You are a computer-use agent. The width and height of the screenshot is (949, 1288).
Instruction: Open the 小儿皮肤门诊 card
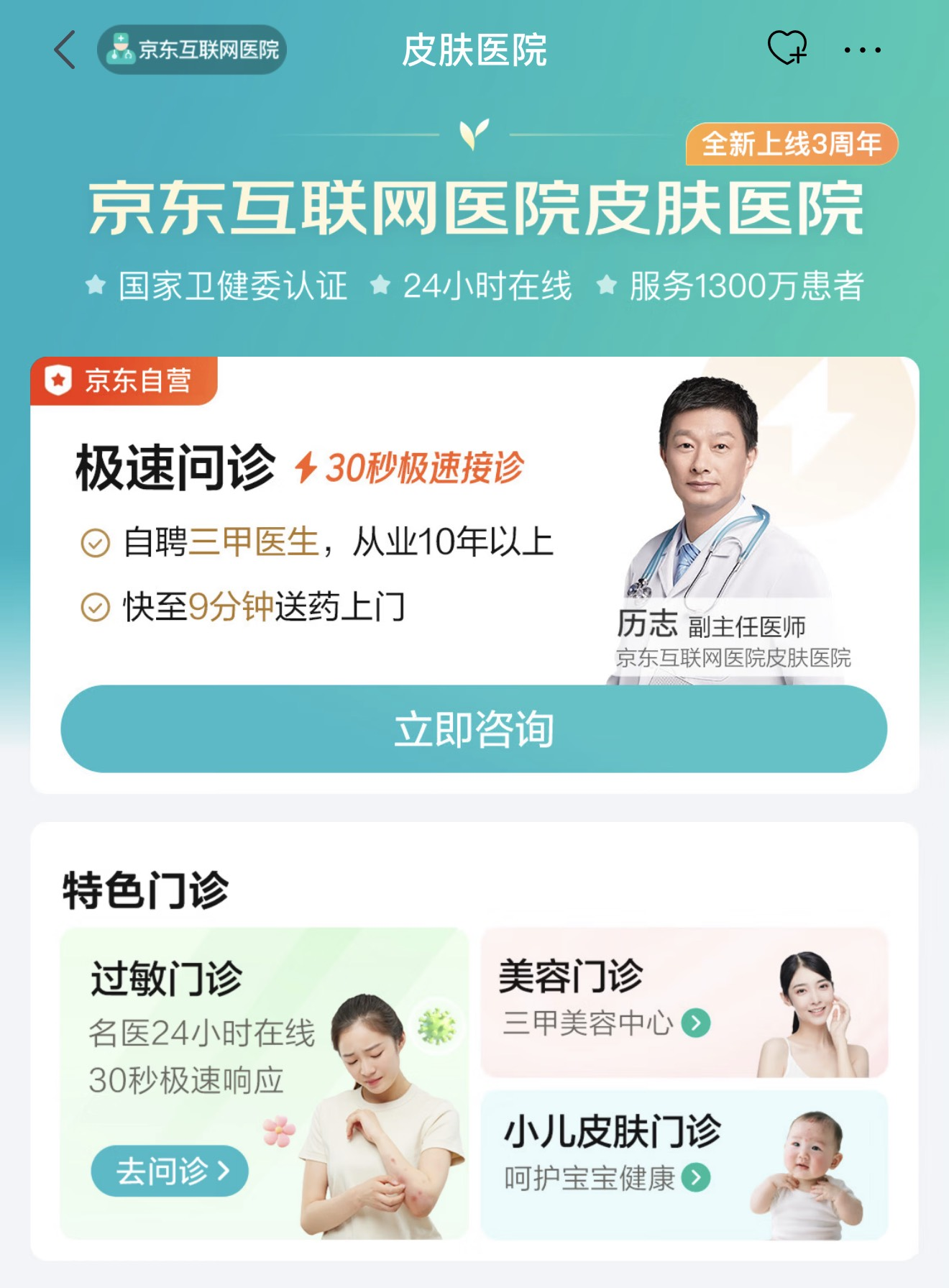pyautogui.click(x=684, y=1164)
